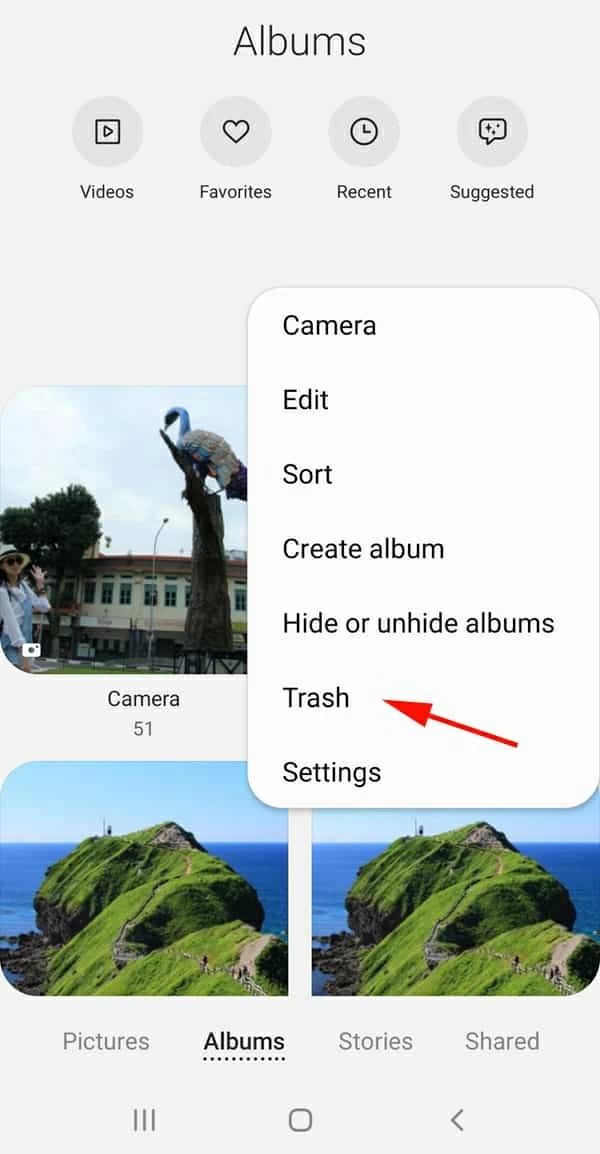600x1154 pixels.
Task: Select Camera from the popup menu
Action: [329, 325]
